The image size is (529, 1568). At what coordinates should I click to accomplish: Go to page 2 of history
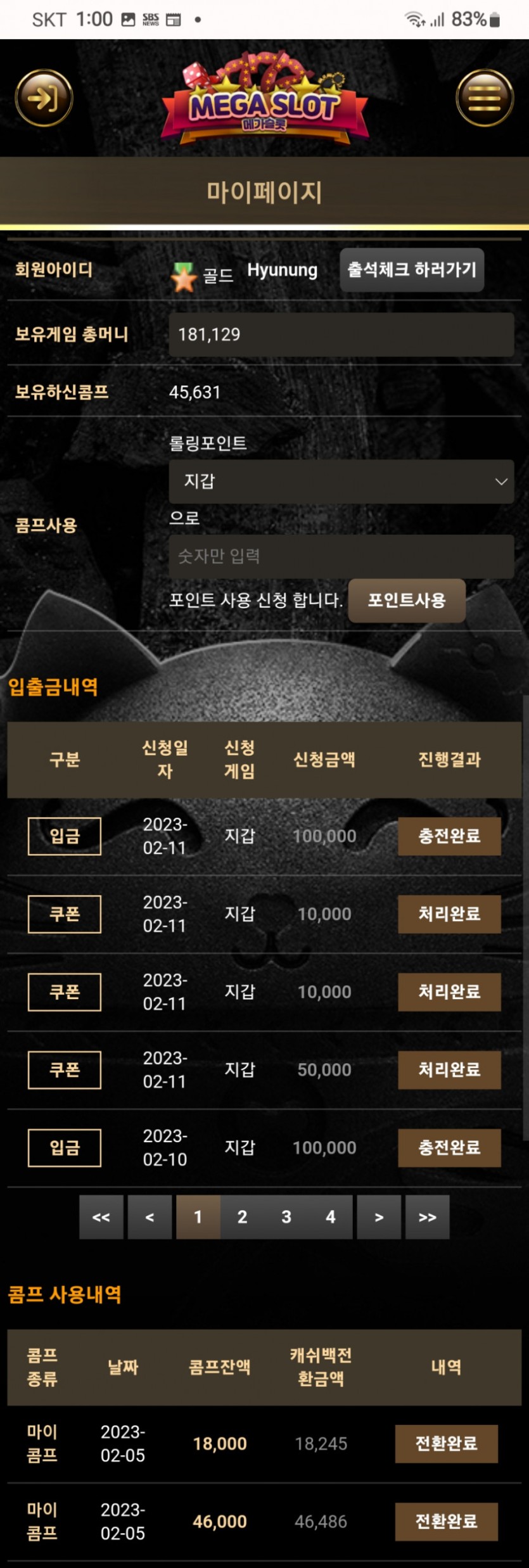(242, 1216)
